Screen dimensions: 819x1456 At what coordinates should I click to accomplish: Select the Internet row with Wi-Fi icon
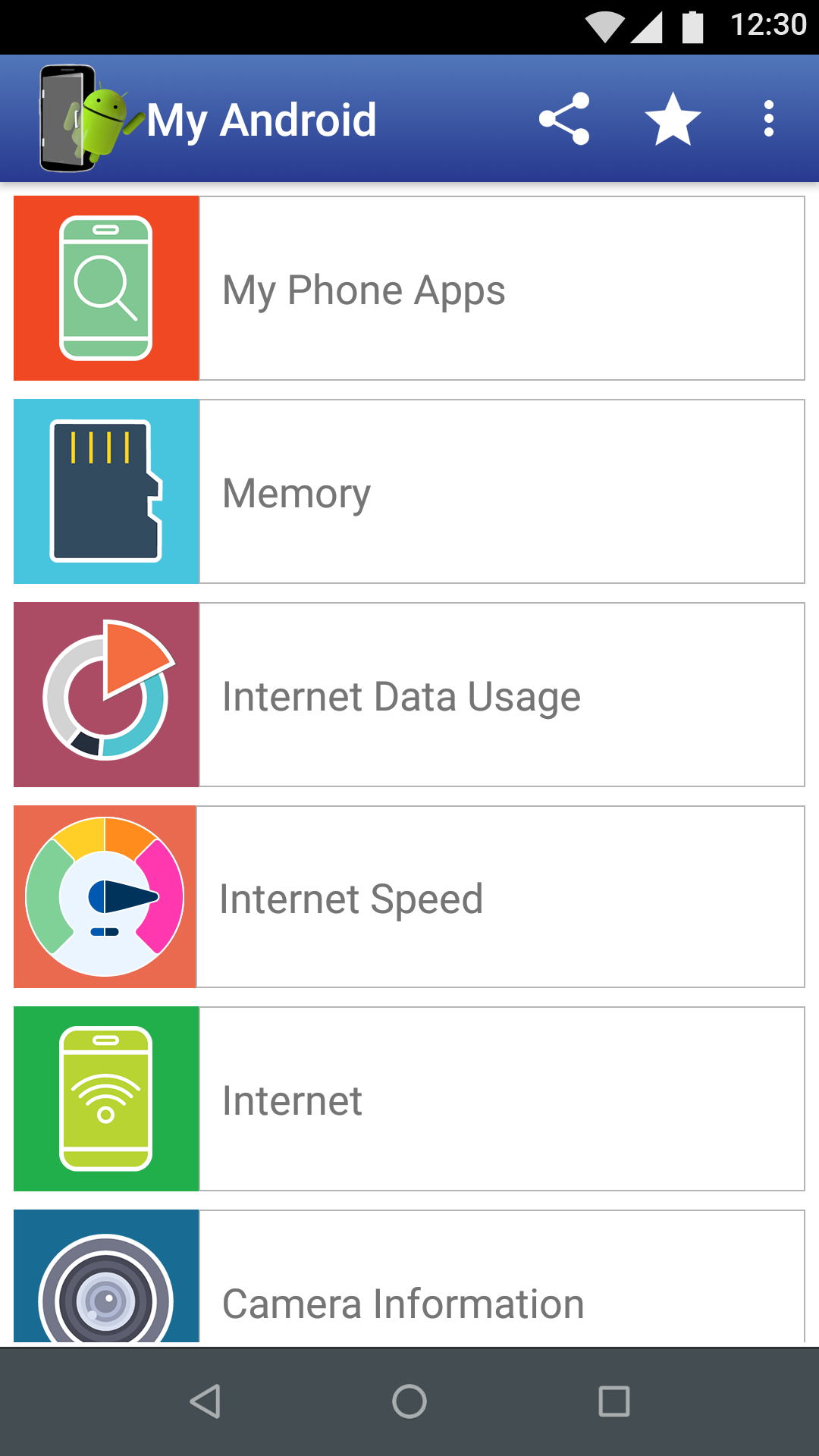[409, 1100]
